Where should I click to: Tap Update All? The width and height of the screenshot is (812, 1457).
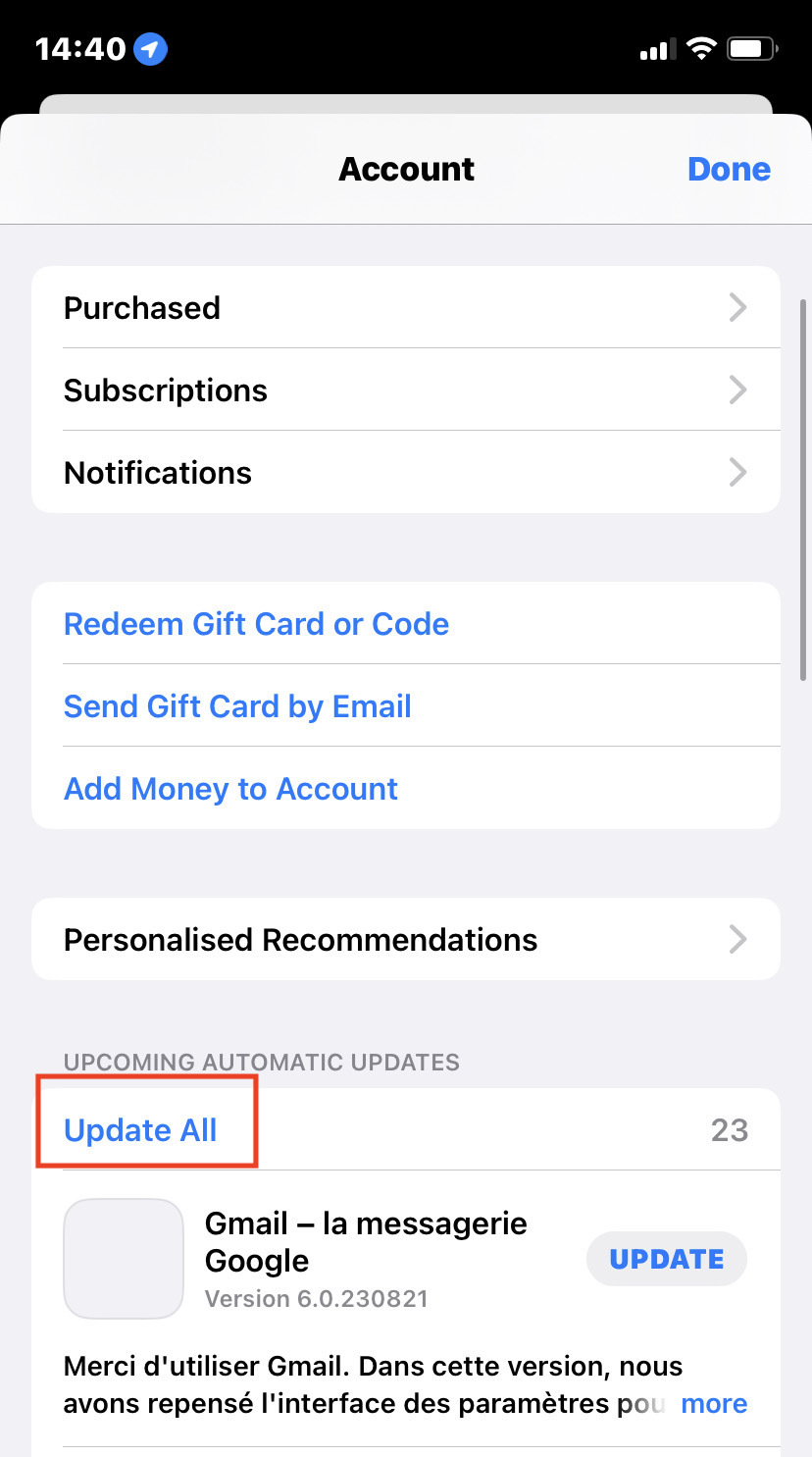pyautogui.click(x=140, y=1130)
